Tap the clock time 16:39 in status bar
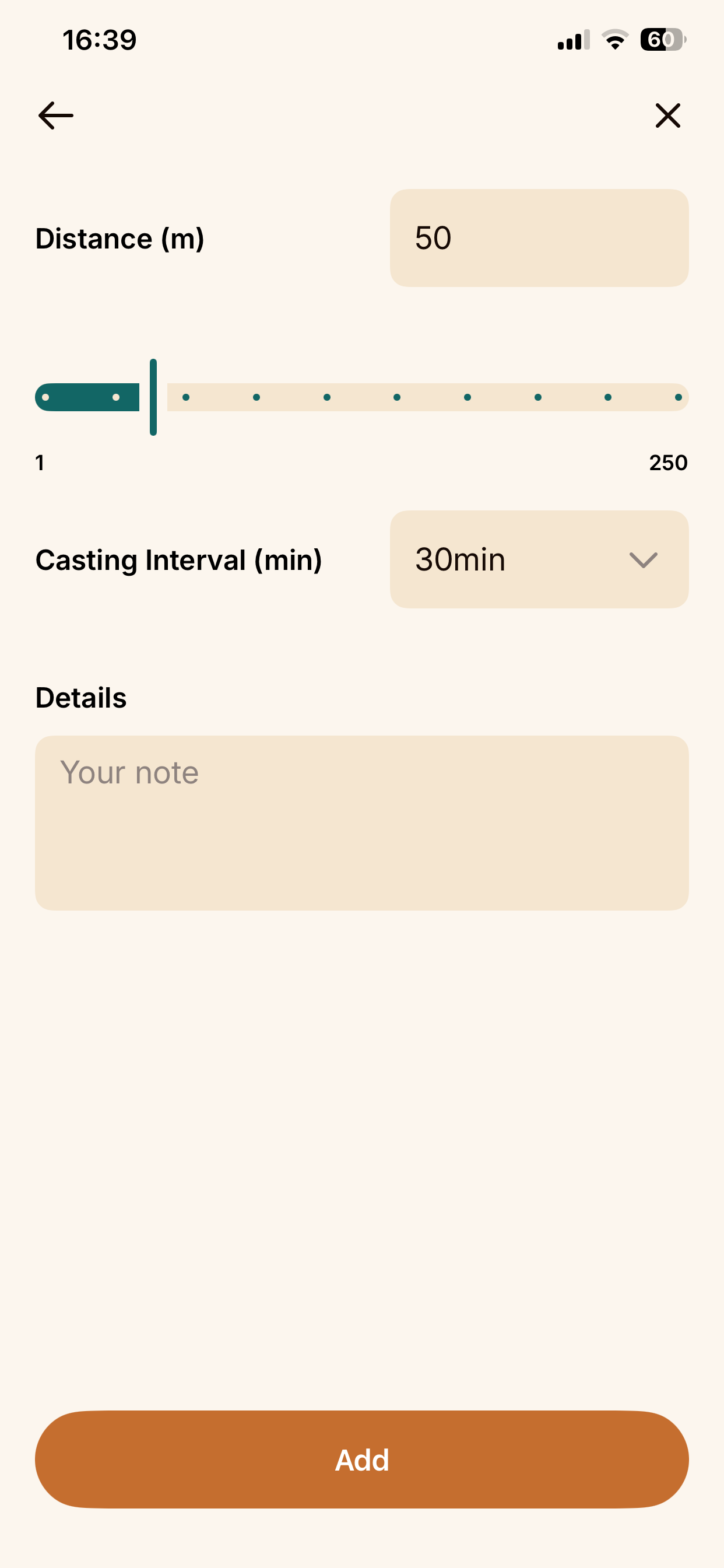This screenshot has width=724, height=1568. (99, 40)
